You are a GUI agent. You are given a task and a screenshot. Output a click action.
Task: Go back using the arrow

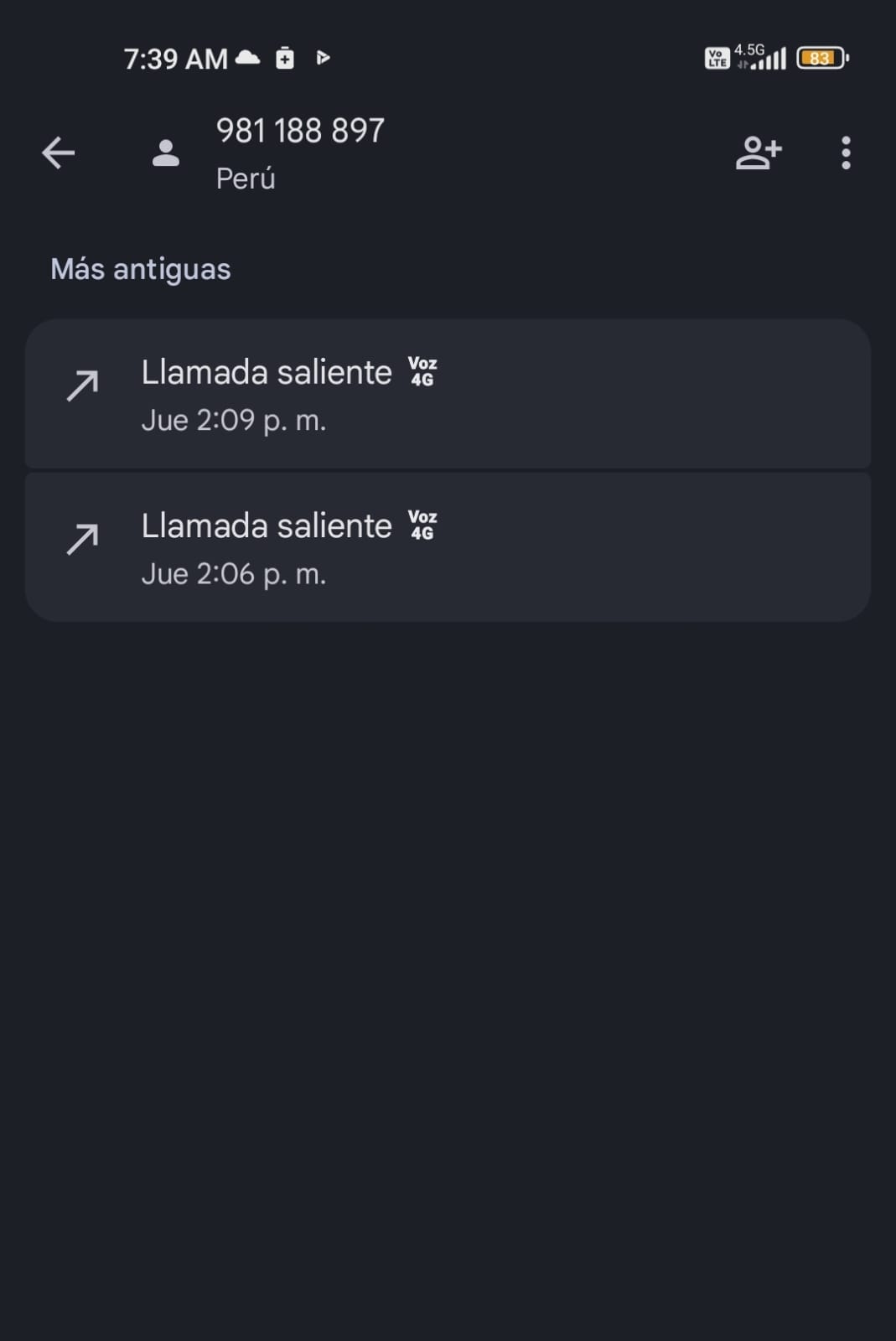pyautogui.click(x=59, y=153)
